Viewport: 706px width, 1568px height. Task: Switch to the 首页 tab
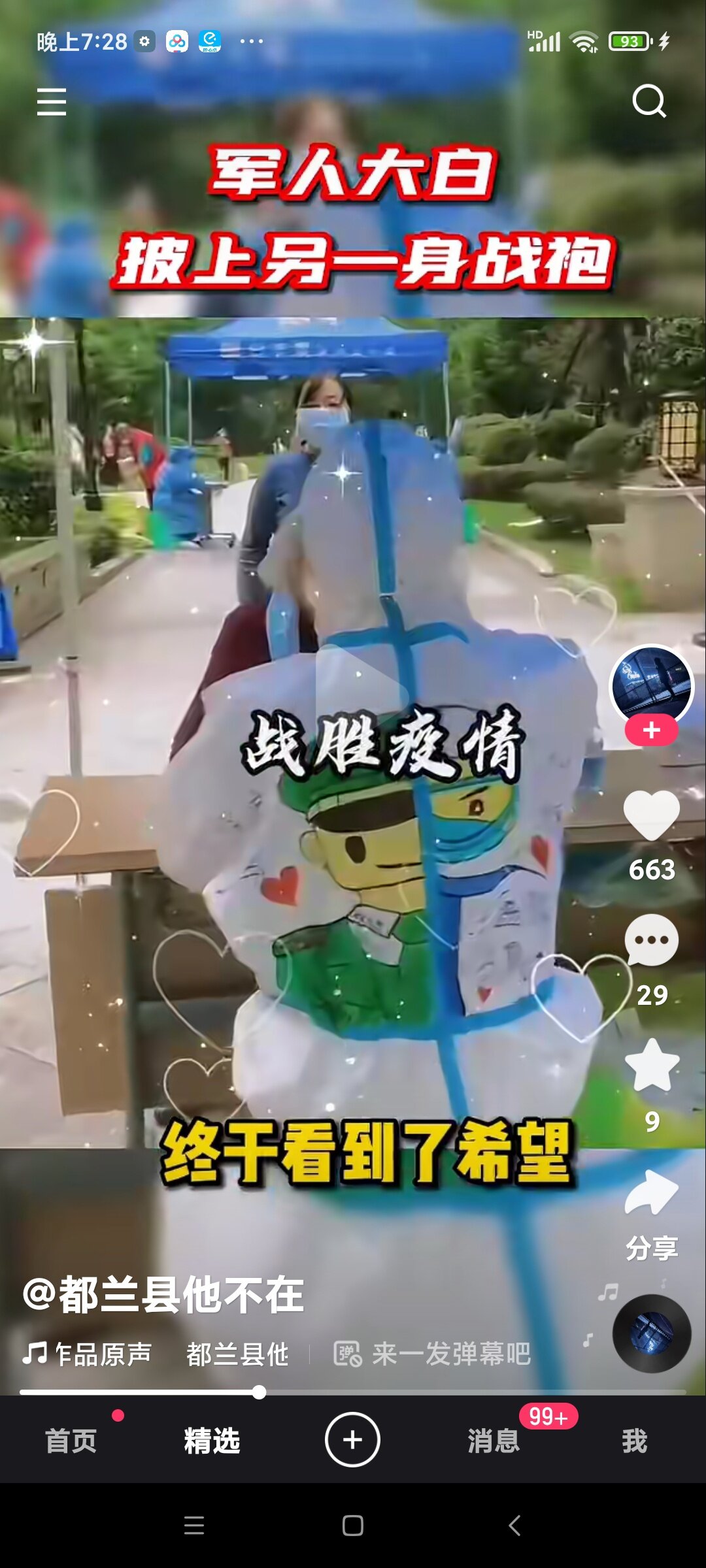coord(71,1441)
